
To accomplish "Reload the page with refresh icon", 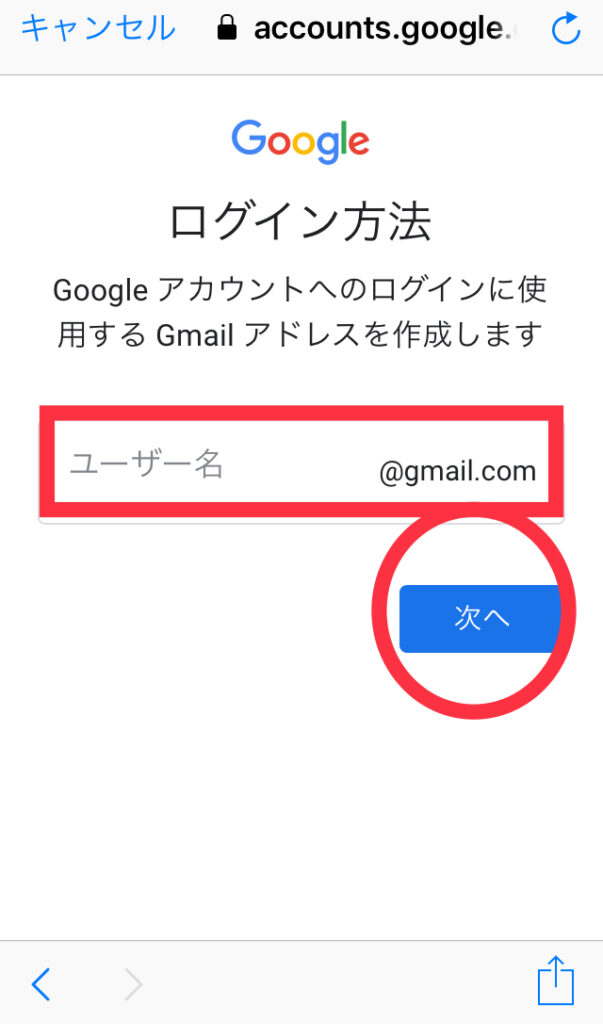I will 566,29.
